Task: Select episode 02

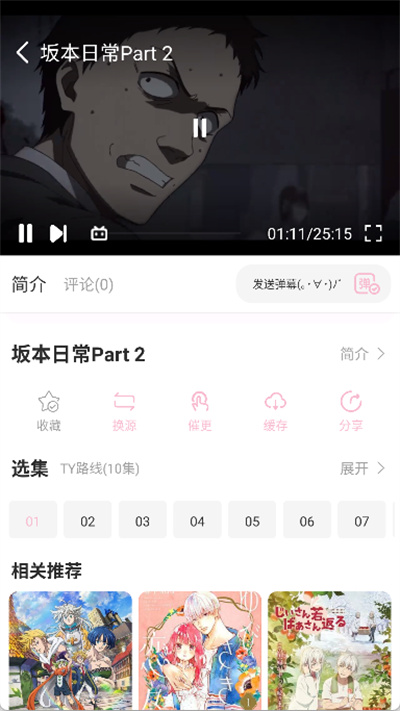Action: [88, 520]
